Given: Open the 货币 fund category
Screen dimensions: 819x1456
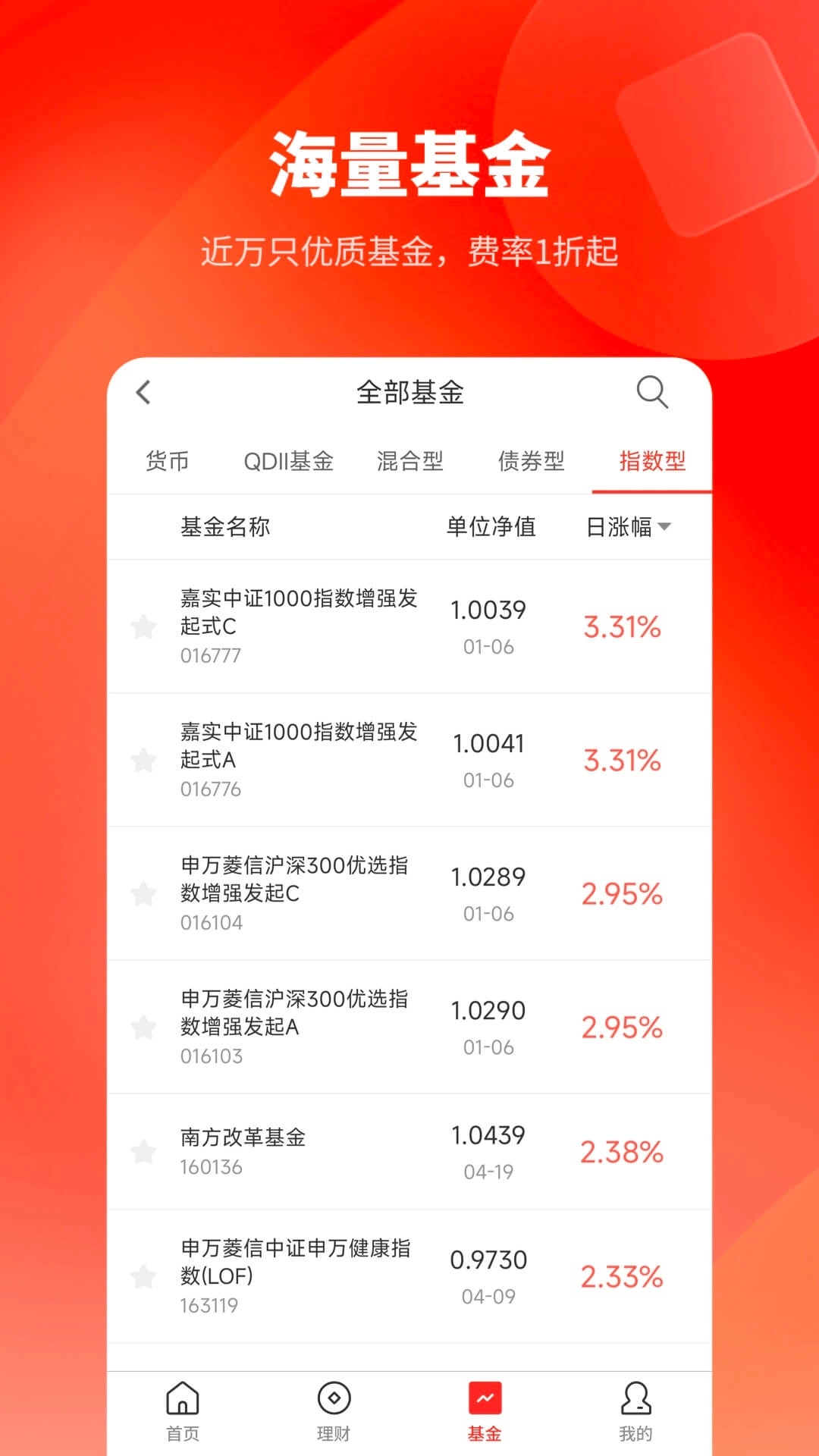Looking at the screenshot, I should pyautogui.click(x=168, y=461).
